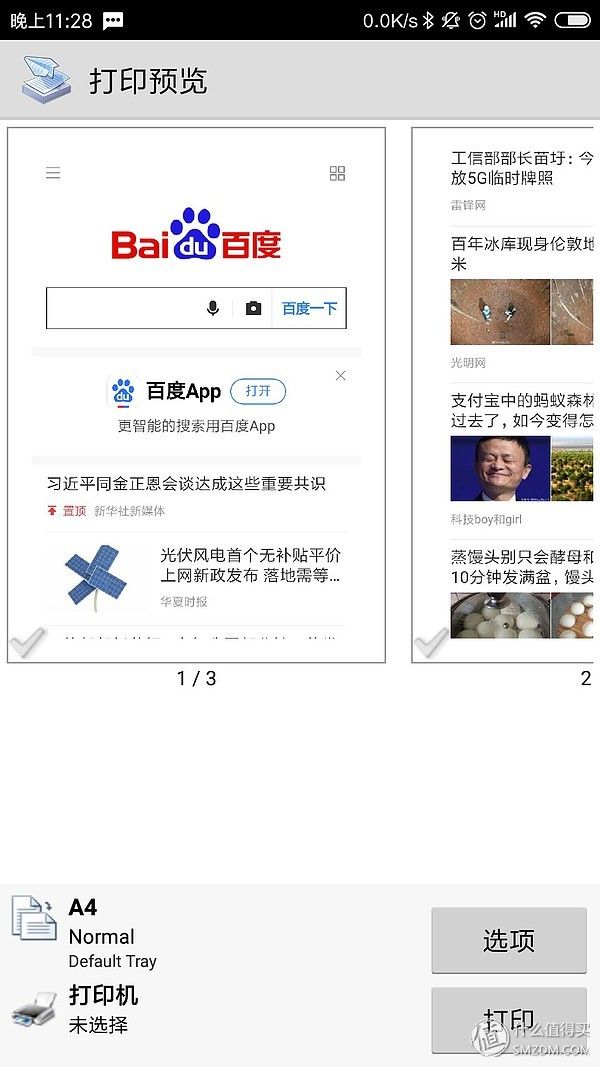
Task: Toggle the checkmark on page 2 preview
Action: [x=431, y=640]
